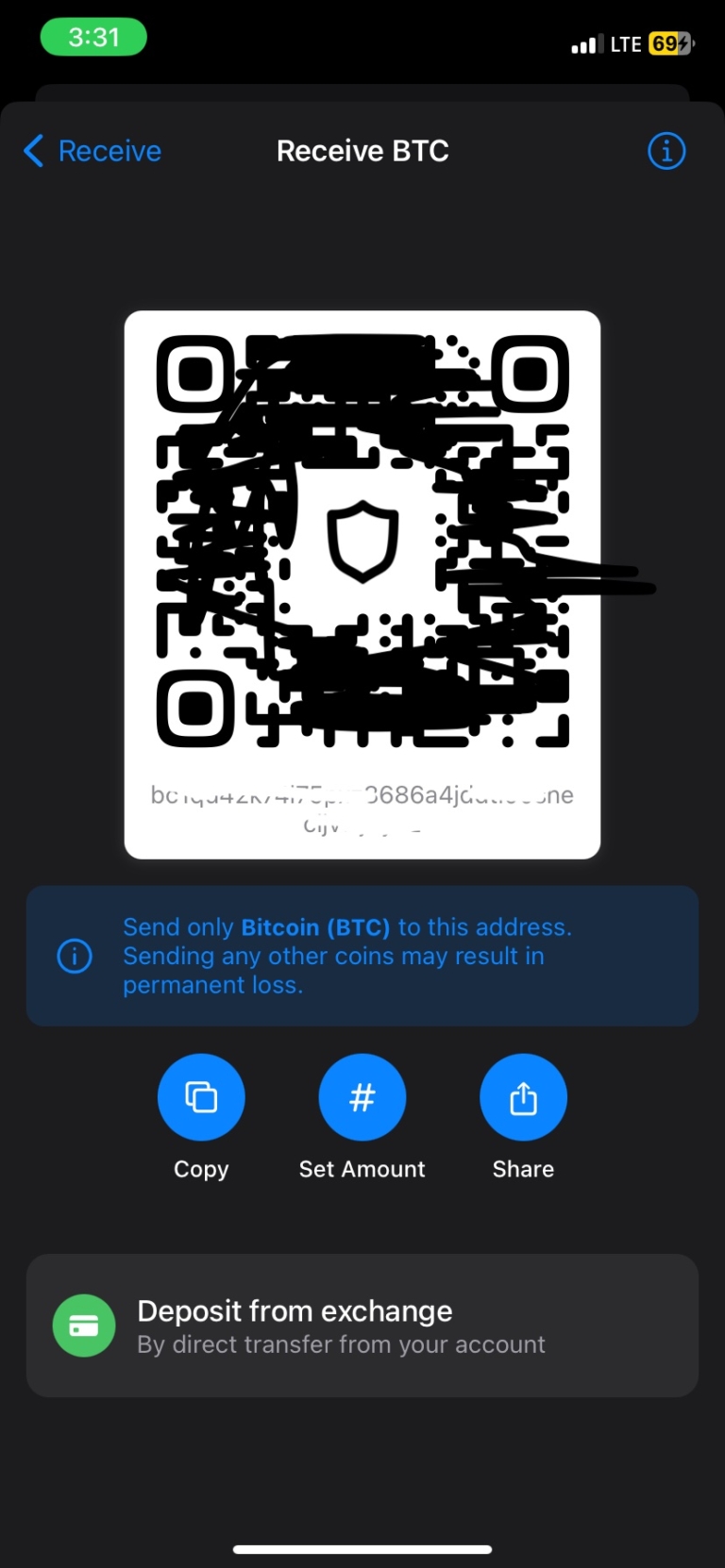Tap the green time pill showing 3:31

coord(93,37)
